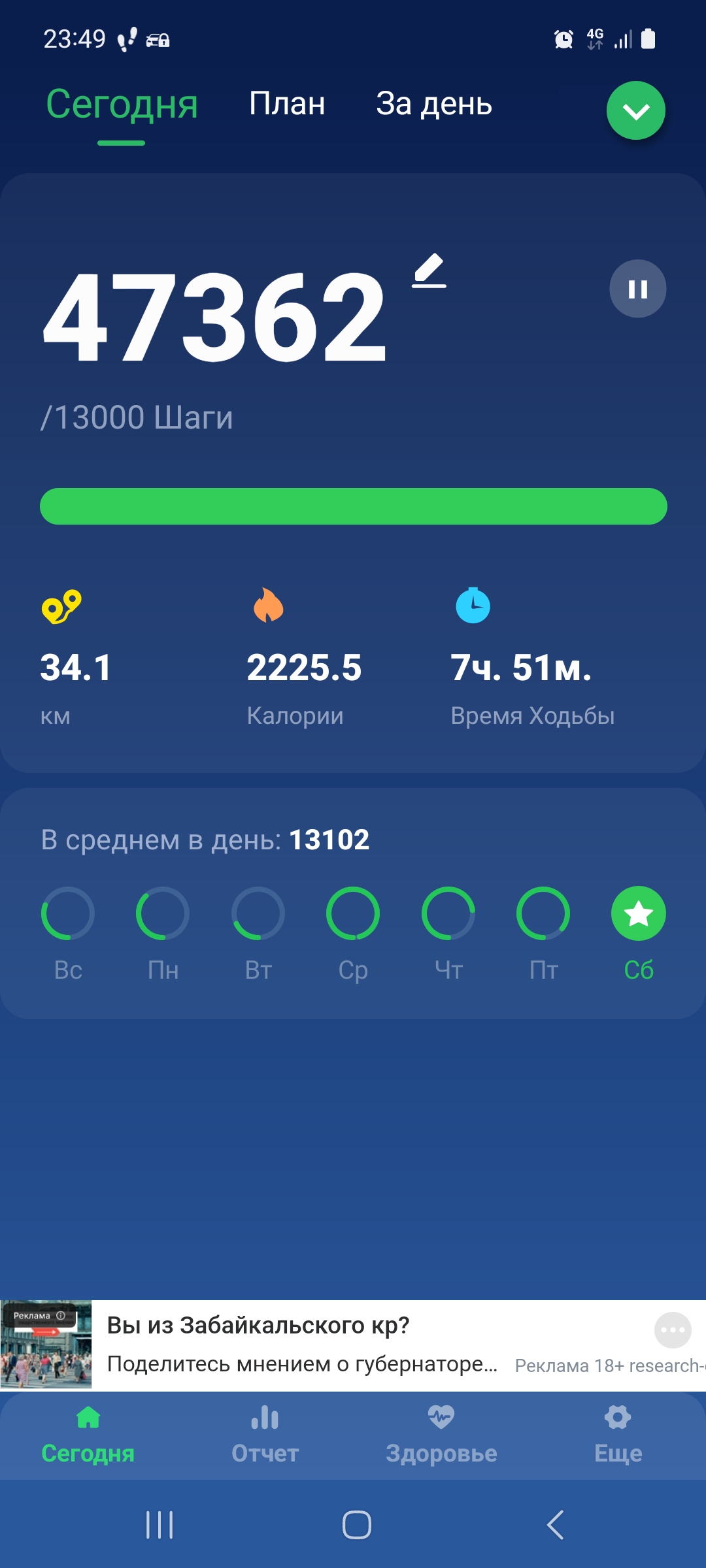
Task: Switch to the План tab
Action: tap(287, 104)
